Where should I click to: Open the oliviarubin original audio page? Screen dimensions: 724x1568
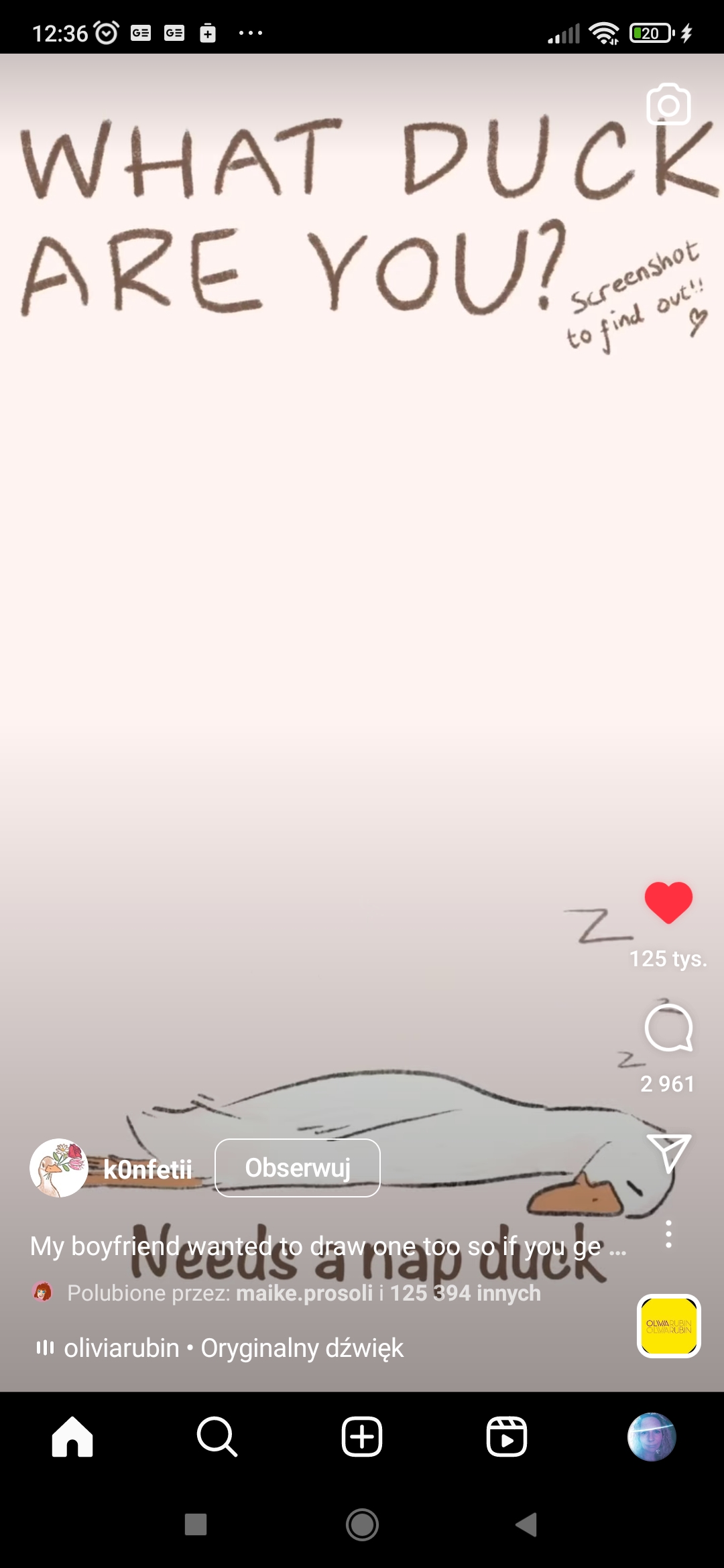coord(233,1348)
